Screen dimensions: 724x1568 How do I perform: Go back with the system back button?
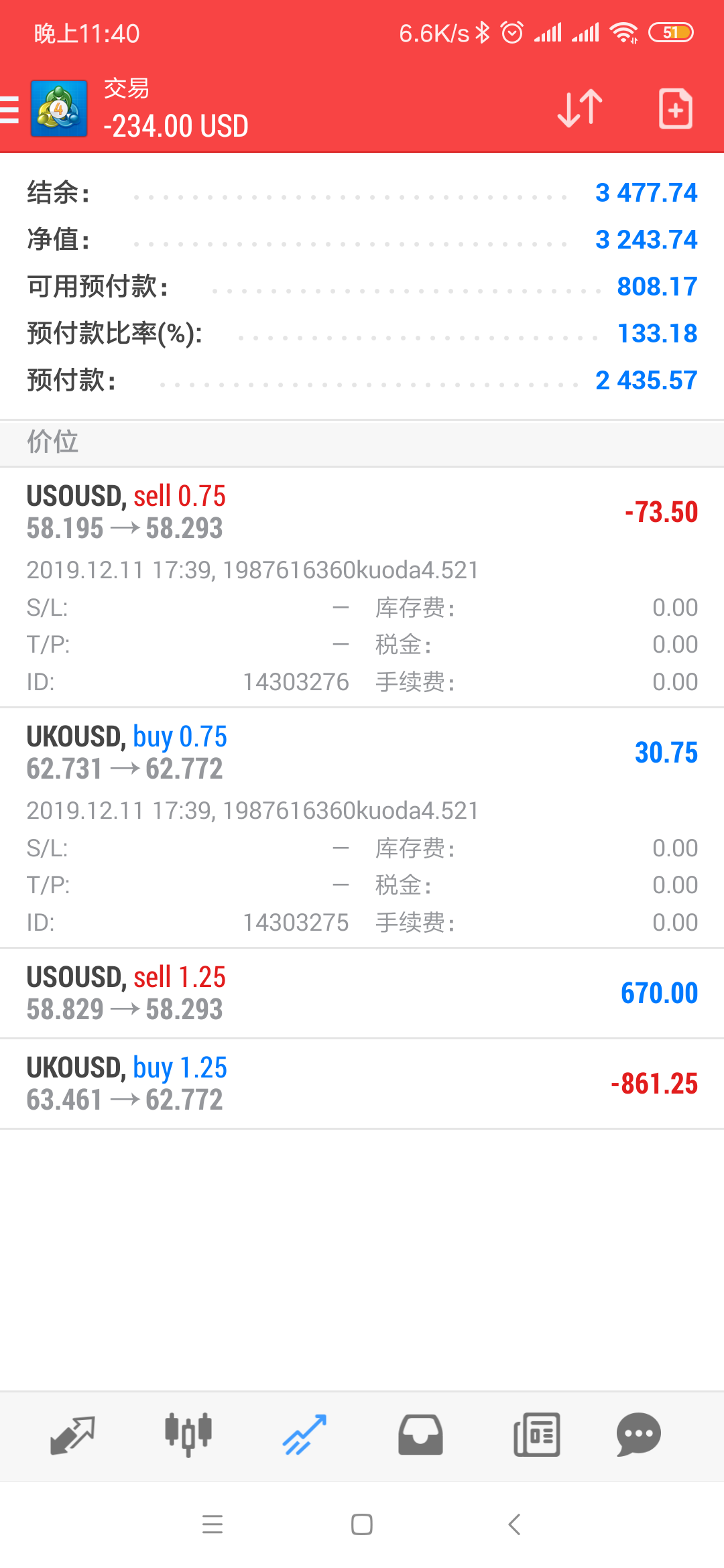514,1524
